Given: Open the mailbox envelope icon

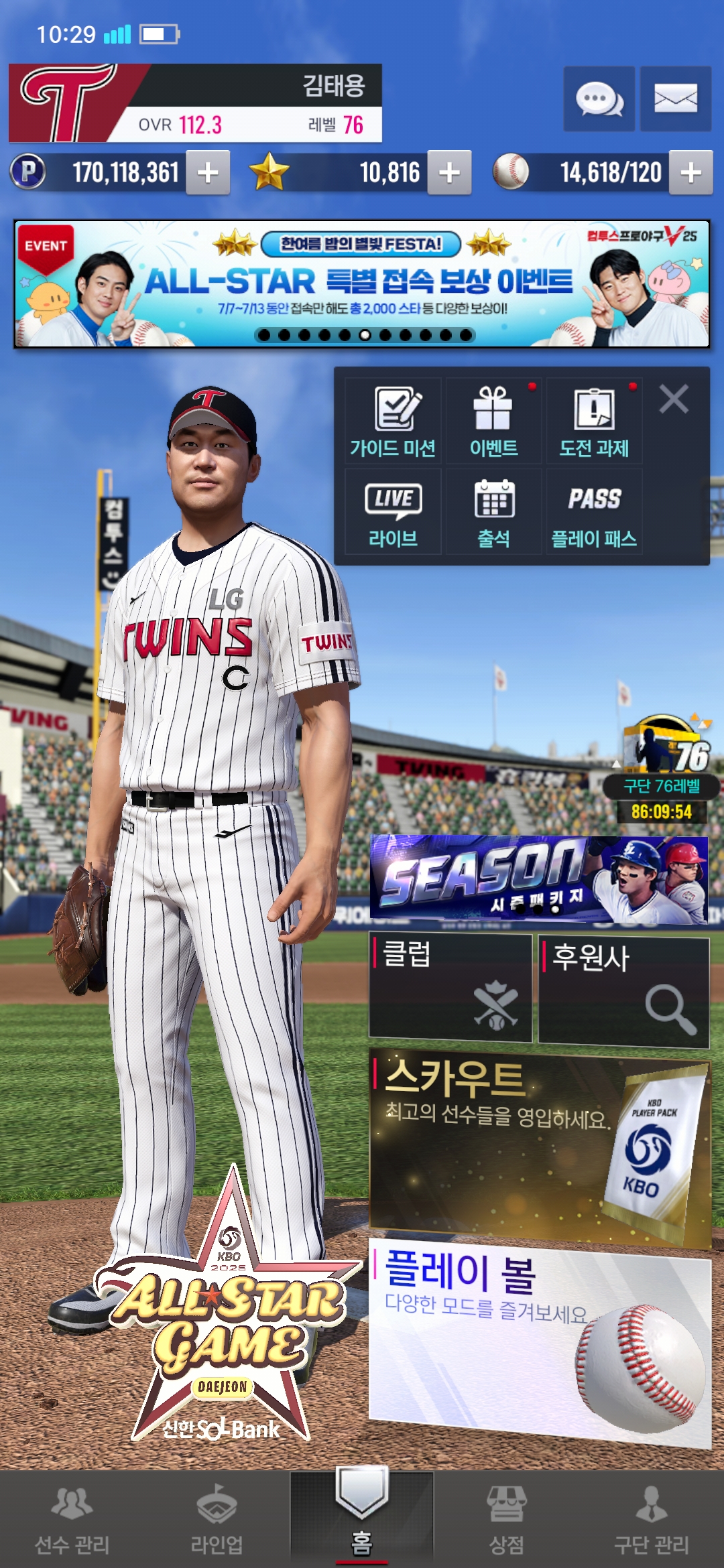Looking at the screenshot, I should tap(675, 99).
